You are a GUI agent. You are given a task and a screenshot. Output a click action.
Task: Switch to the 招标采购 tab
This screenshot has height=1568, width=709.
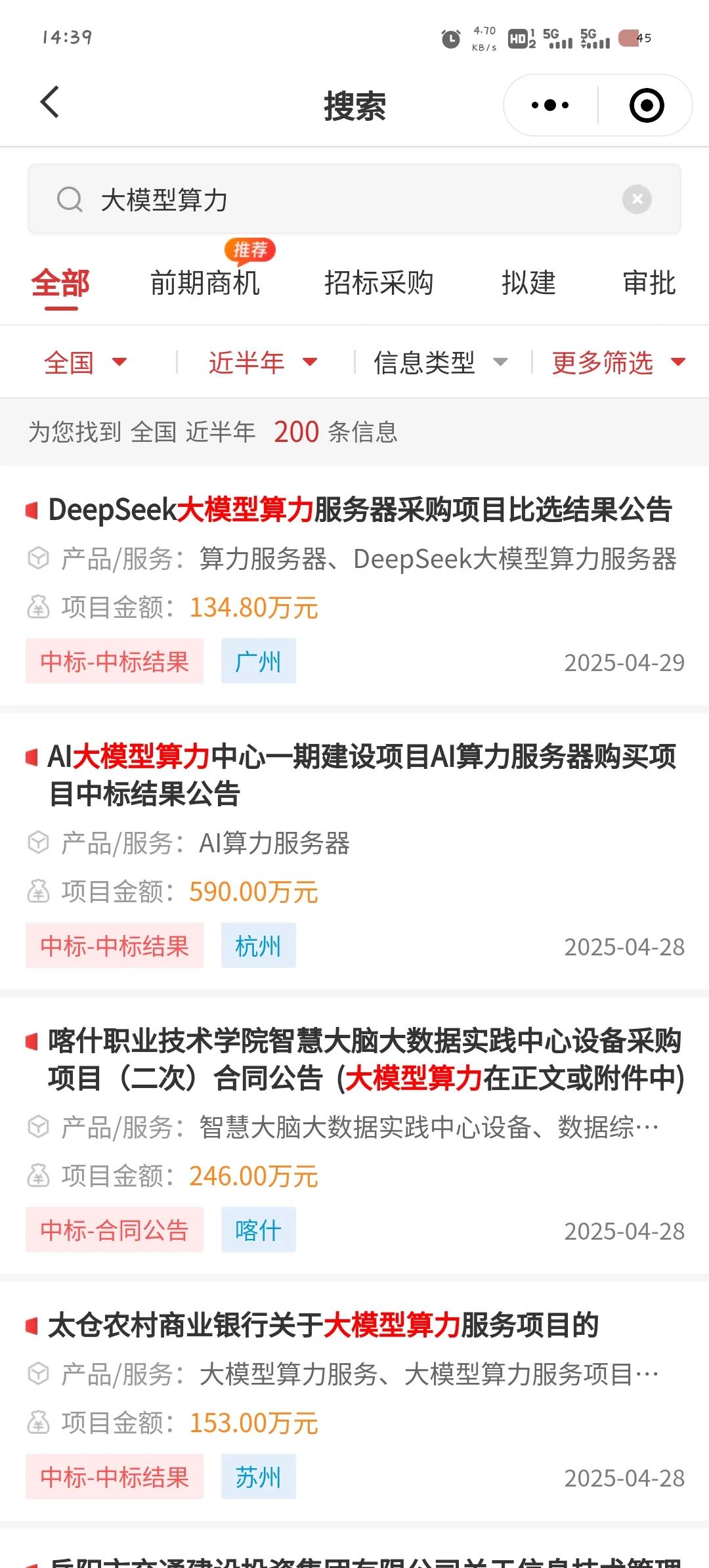(x=379, y=284)
